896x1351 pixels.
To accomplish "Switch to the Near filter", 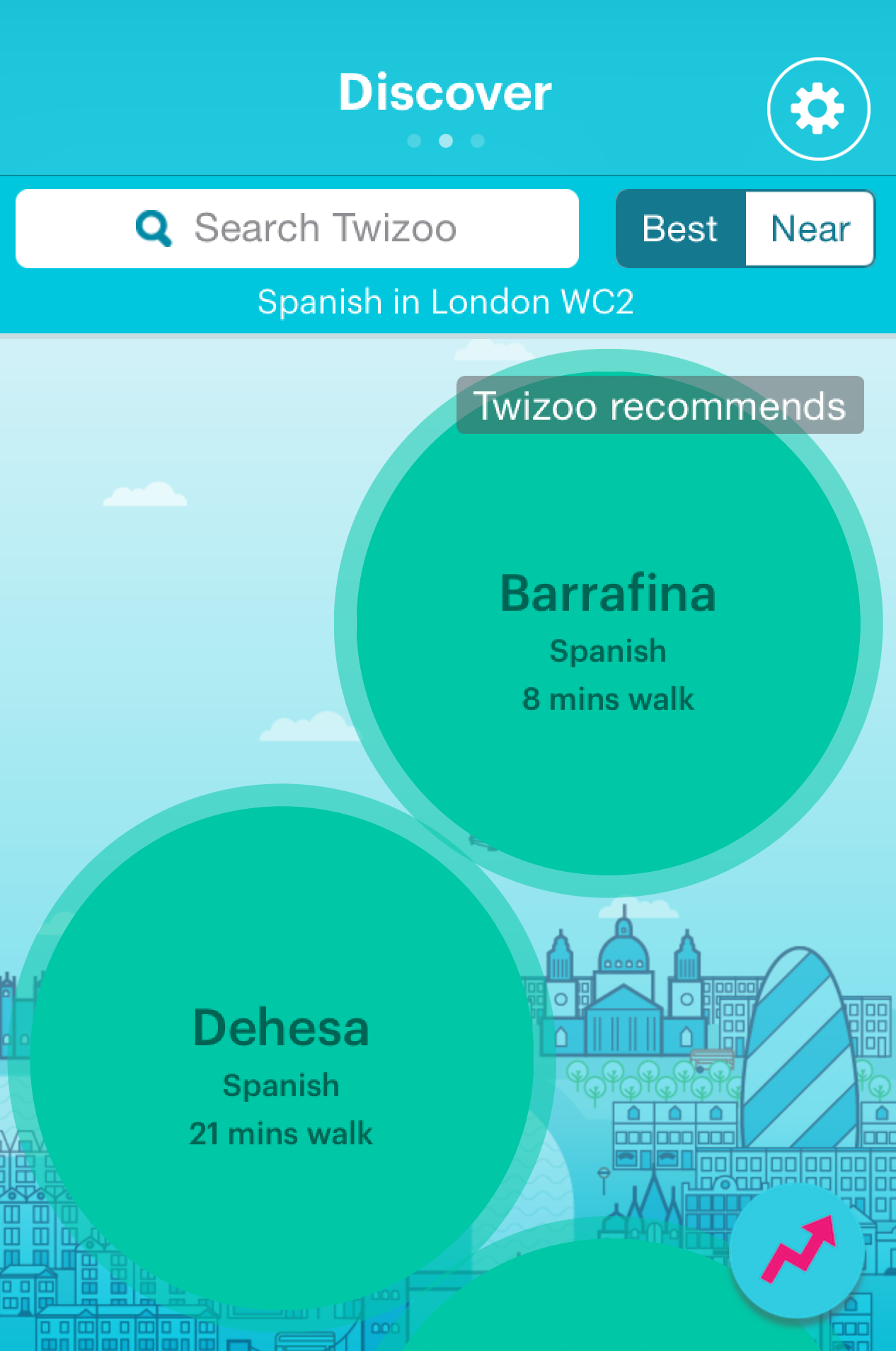I will click(810, 229).
